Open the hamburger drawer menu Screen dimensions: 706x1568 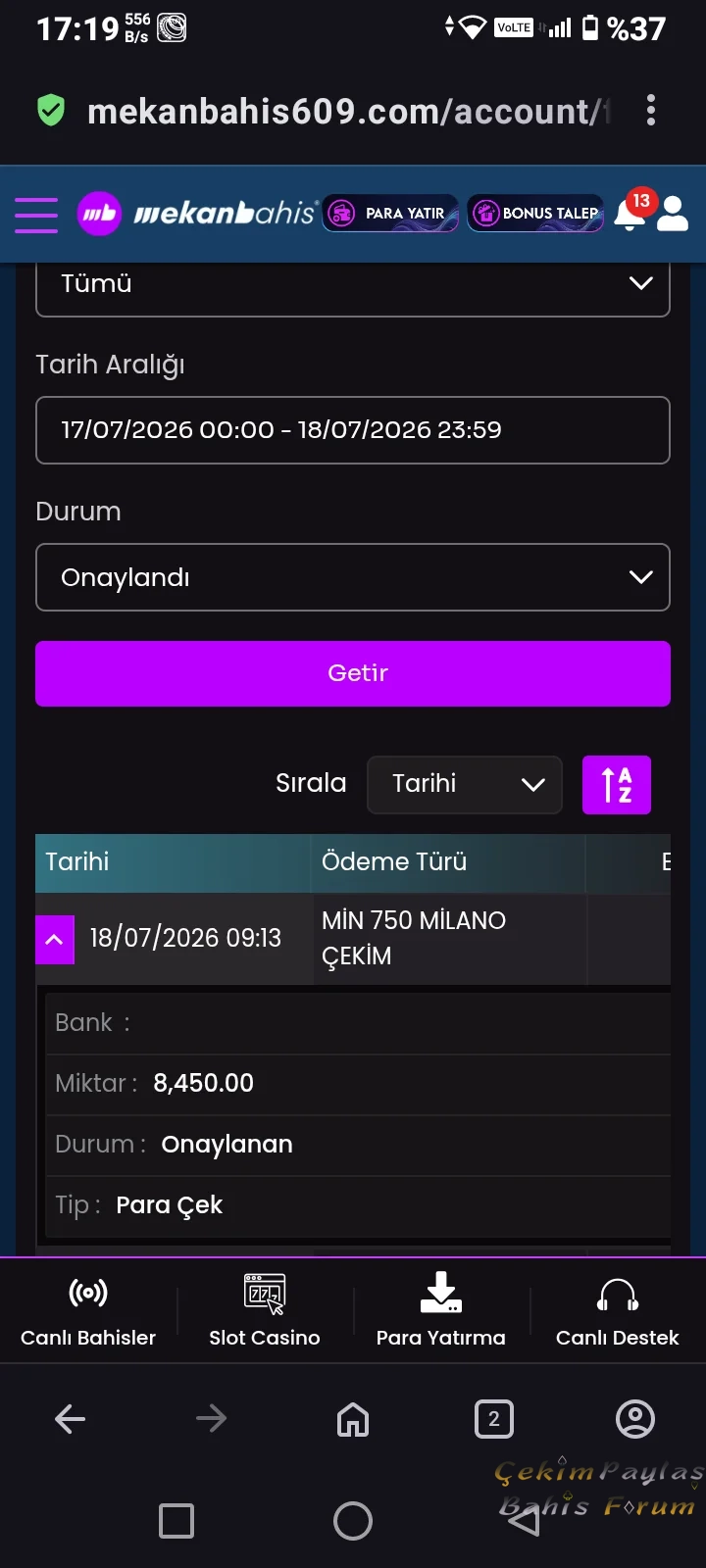[x=36, y=214]
